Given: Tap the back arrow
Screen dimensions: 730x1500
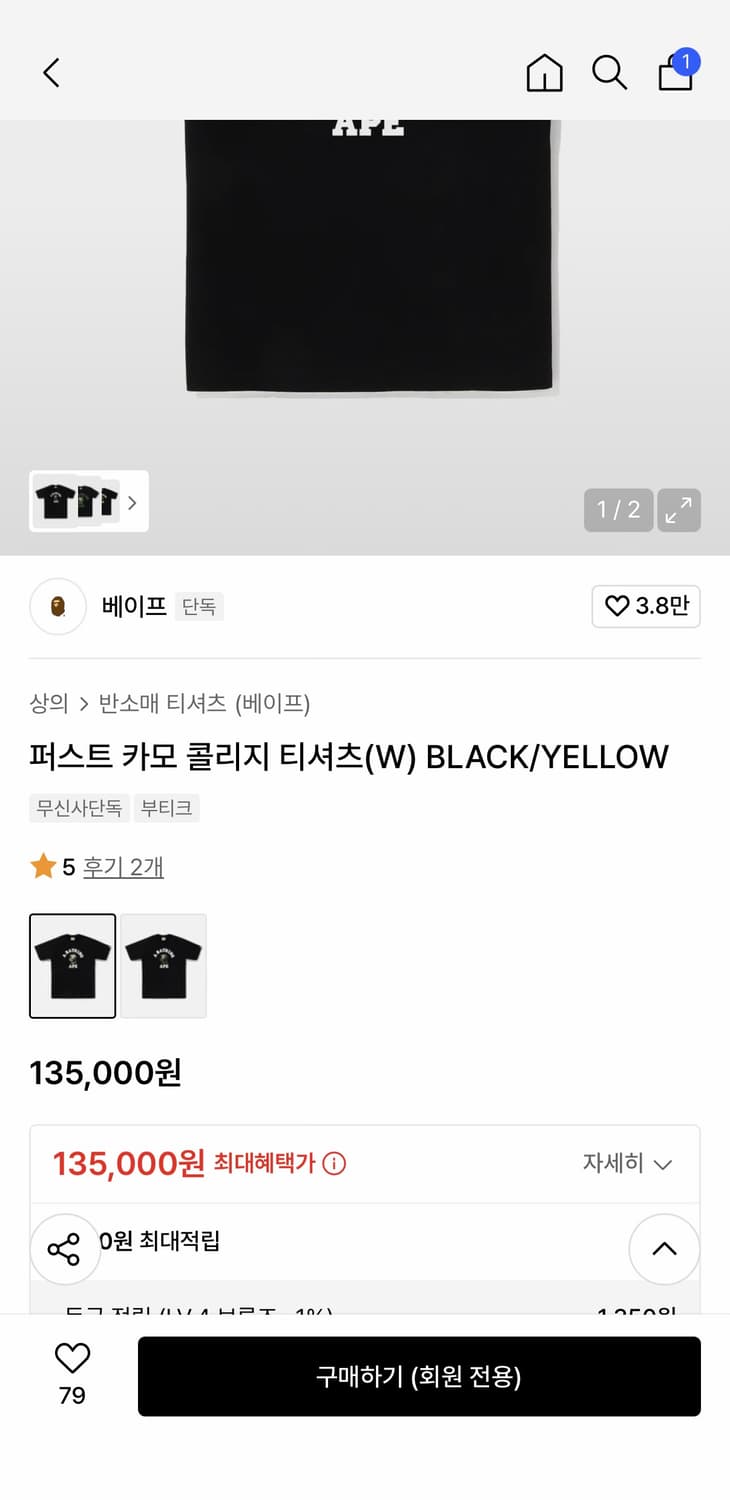Looking at the screenshot, I should click(x=51, y=72).
